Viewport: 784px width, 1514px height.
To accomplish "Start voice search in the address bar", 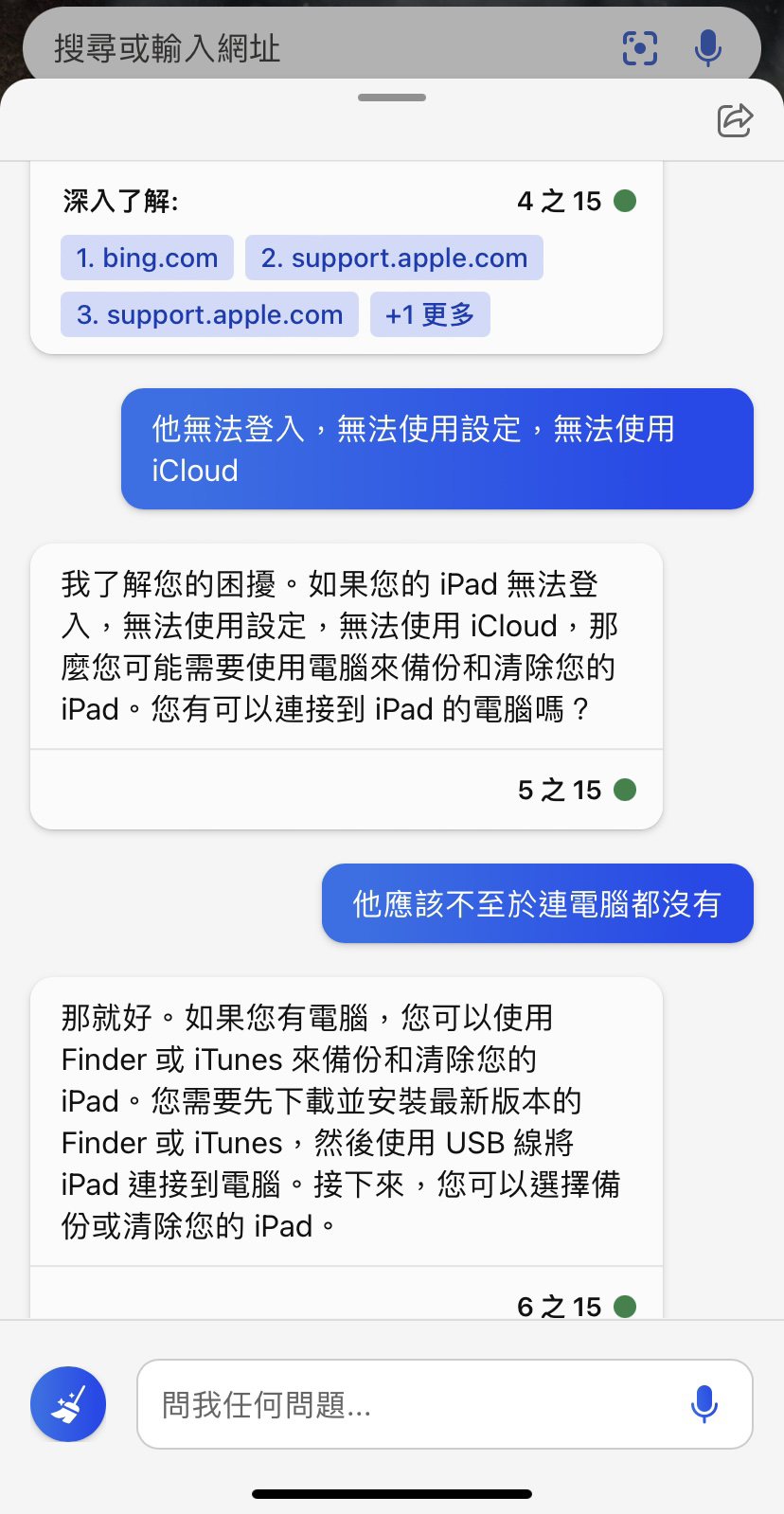I will click(x=708, y=47).
